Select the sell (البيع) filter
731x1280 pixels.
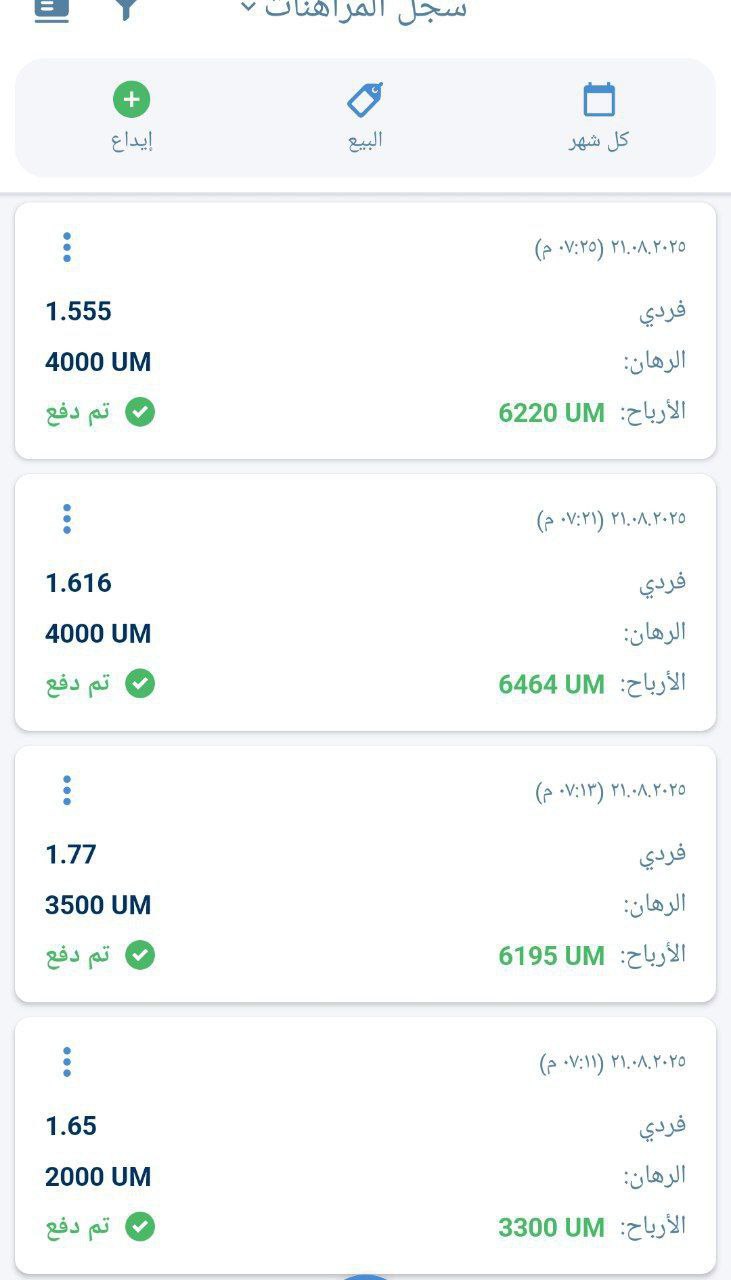(x=365, y=117)
